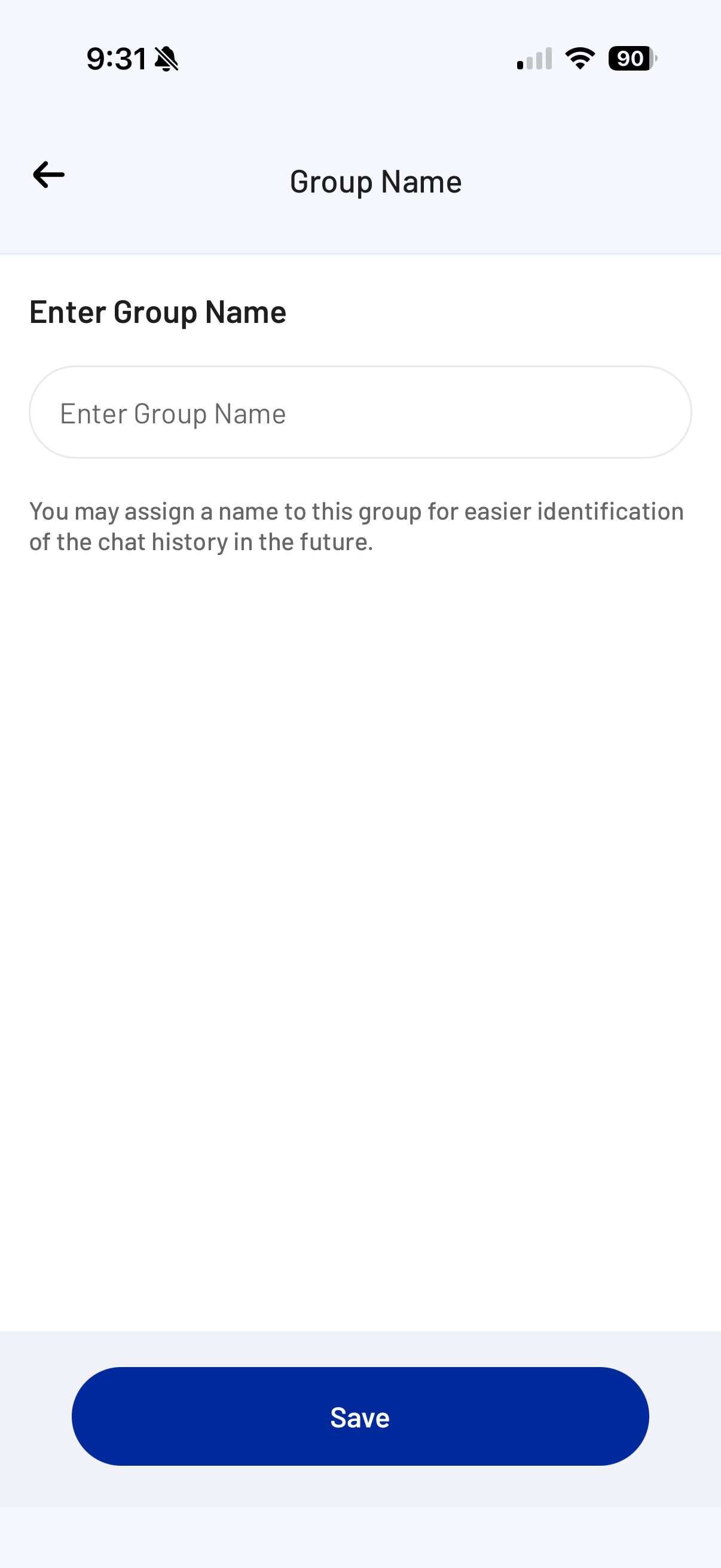The image size is (721, 1568).
Task: Focus the Enter Group Name field
Action: (360, 413)
